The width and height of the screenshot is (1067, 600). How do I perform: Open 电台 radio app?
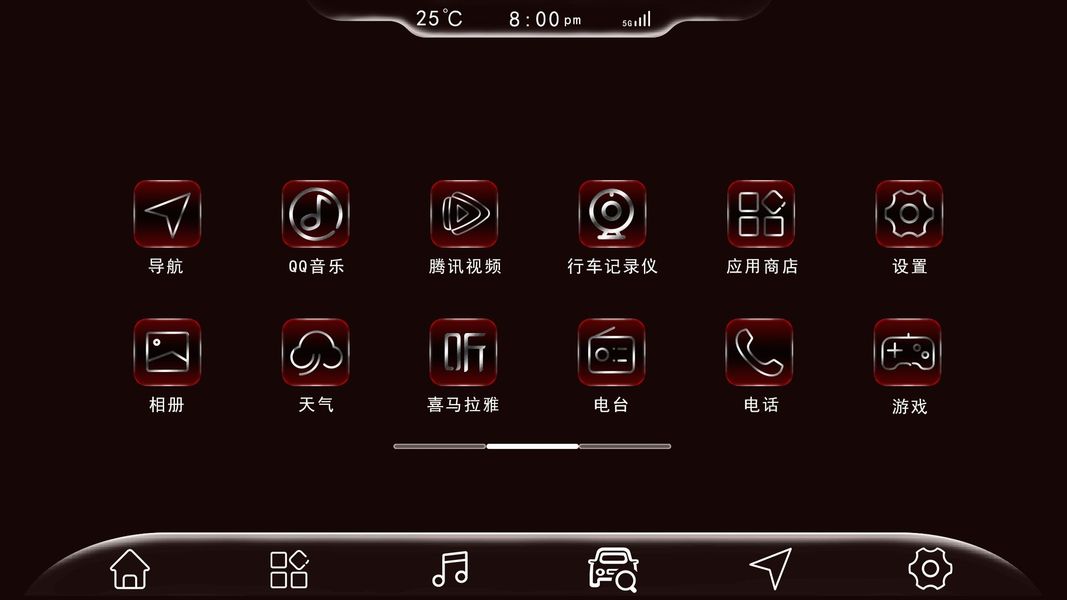pos(611,352)
